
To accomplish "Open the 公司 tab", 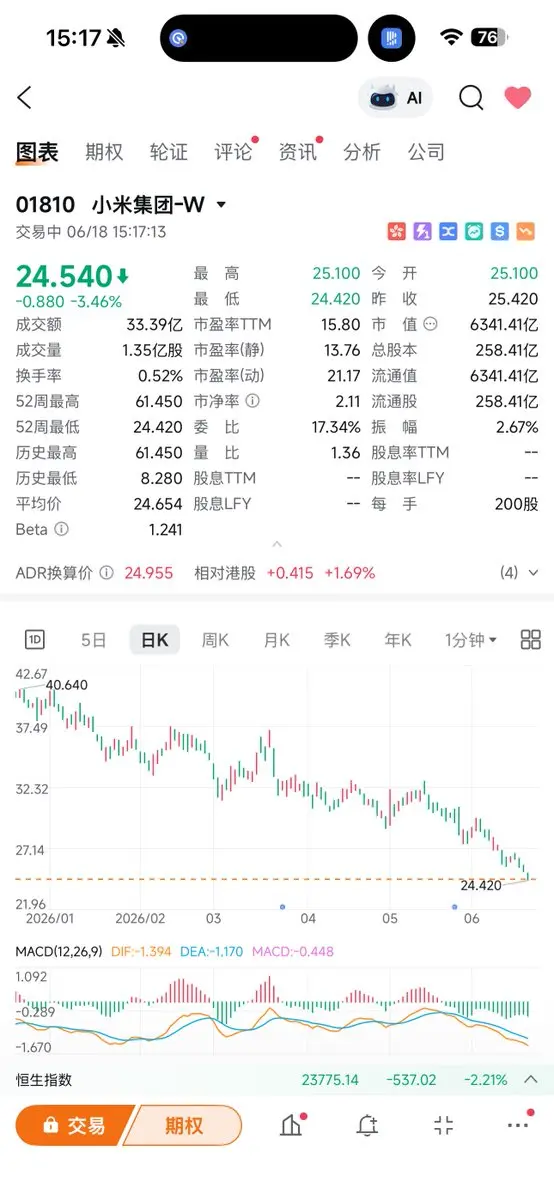I will [426, 152].
